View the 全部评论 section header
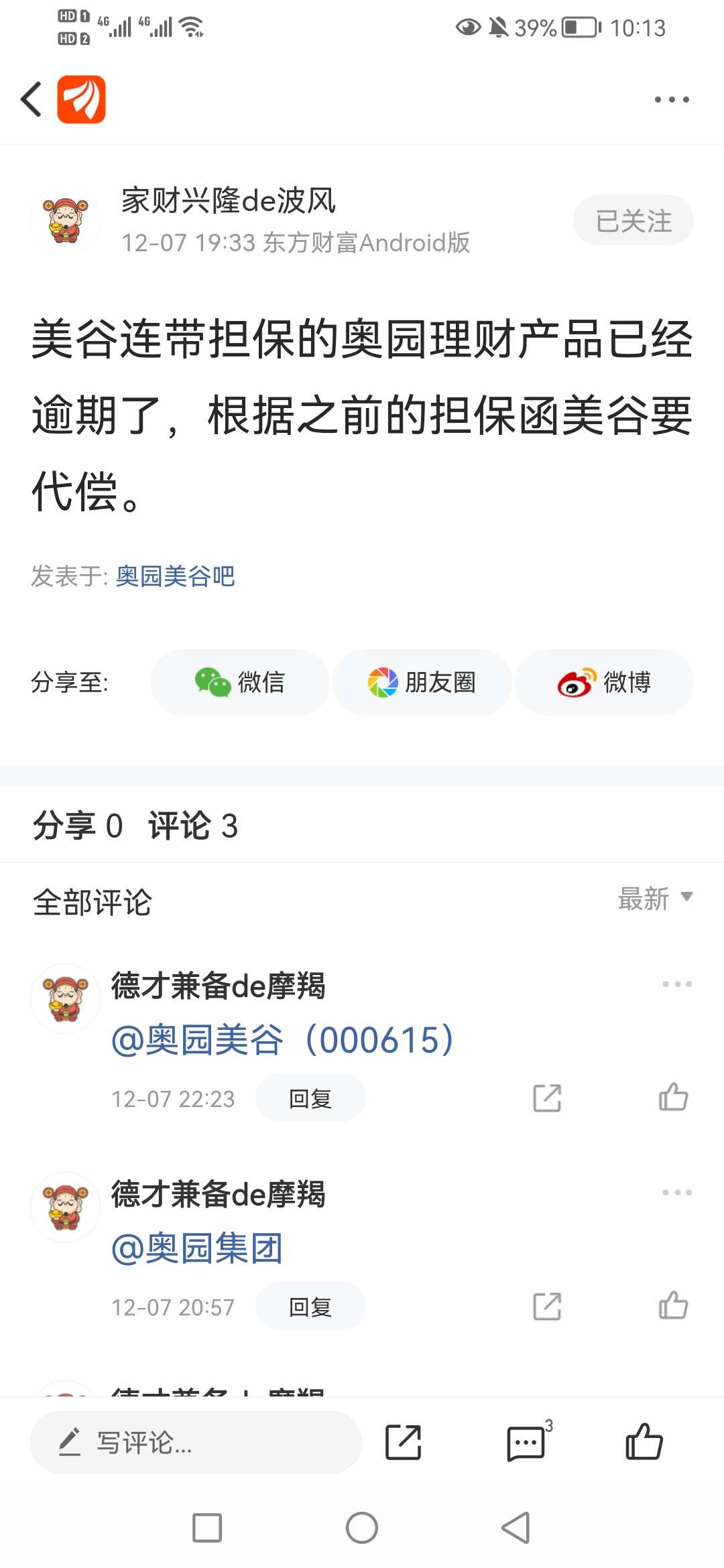Screen dimensions: 724x1568 click(x=92, y=901)
